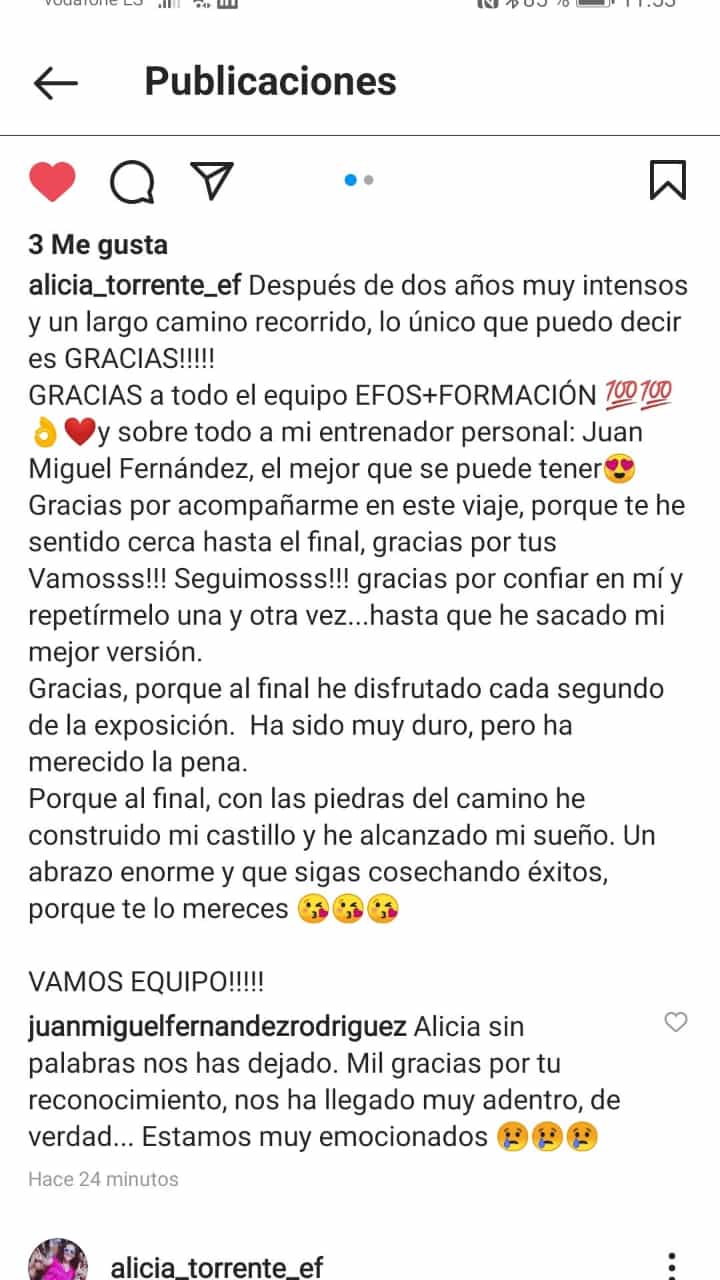View who liked via 3 Me gusta
720x1280 pixels.
tap(98, 245)
